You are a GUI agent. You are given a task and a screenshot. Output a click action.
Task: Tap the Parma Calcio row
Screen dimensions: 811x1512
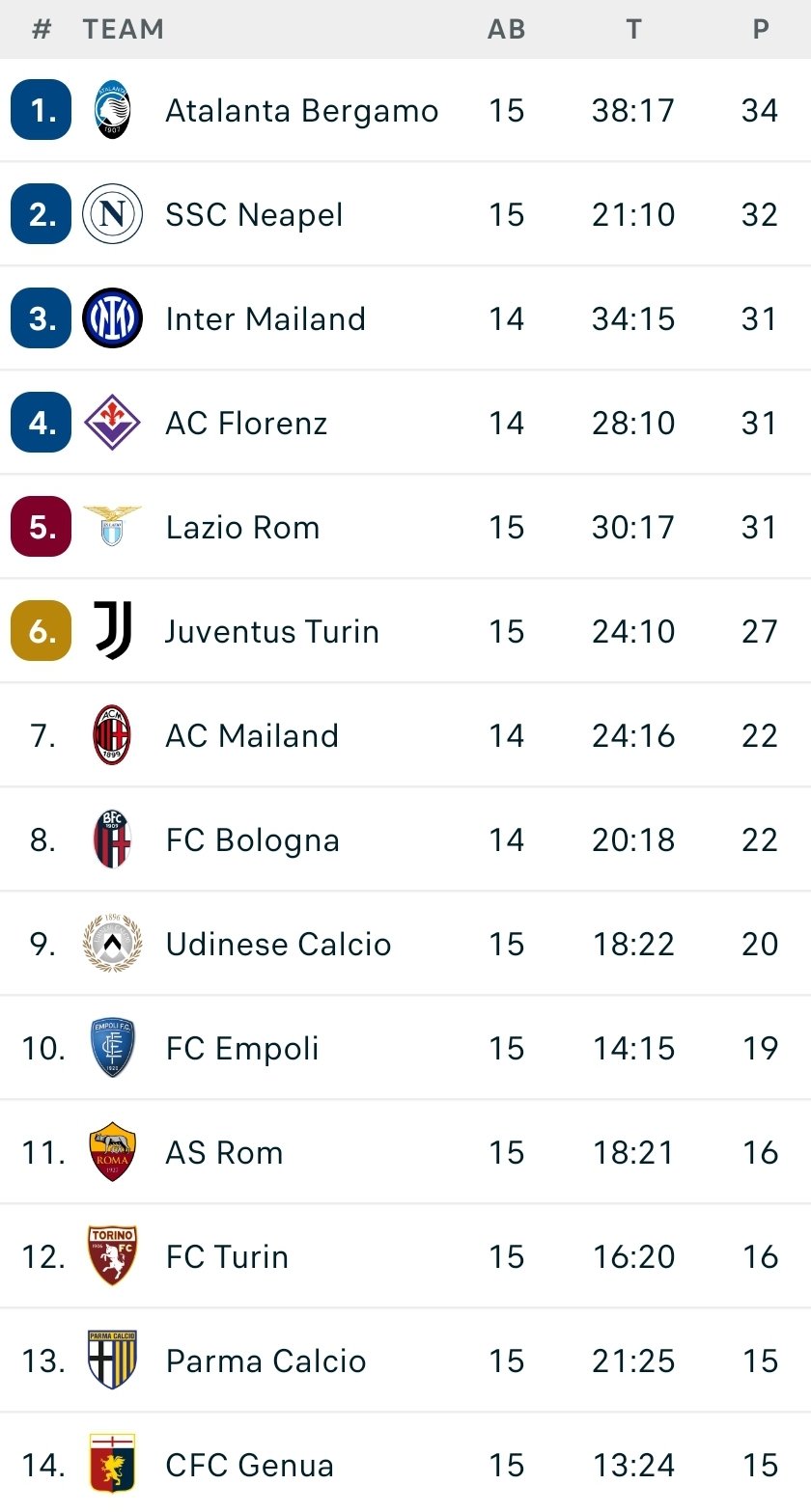tap(405, 1361)
